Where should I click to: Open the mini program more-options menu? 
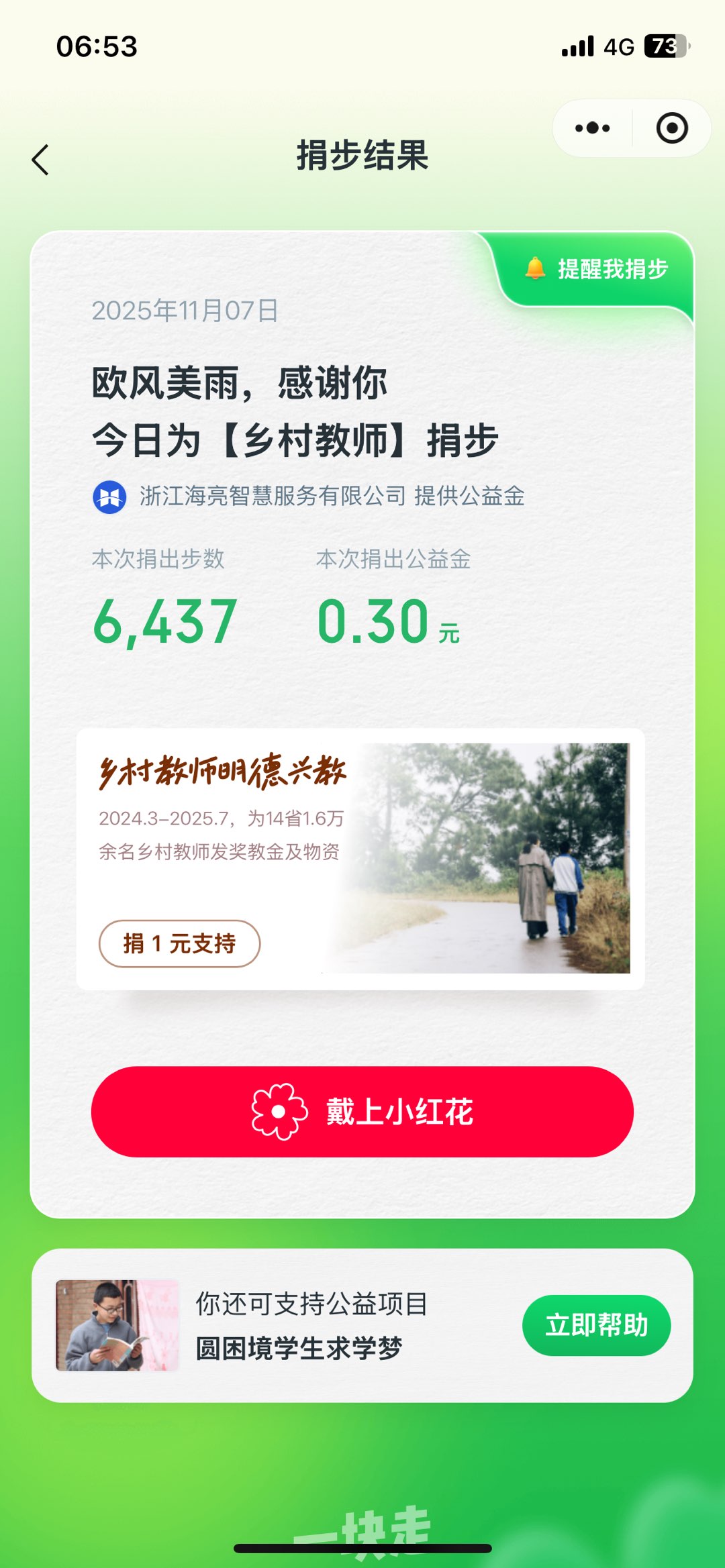point(592,127)
